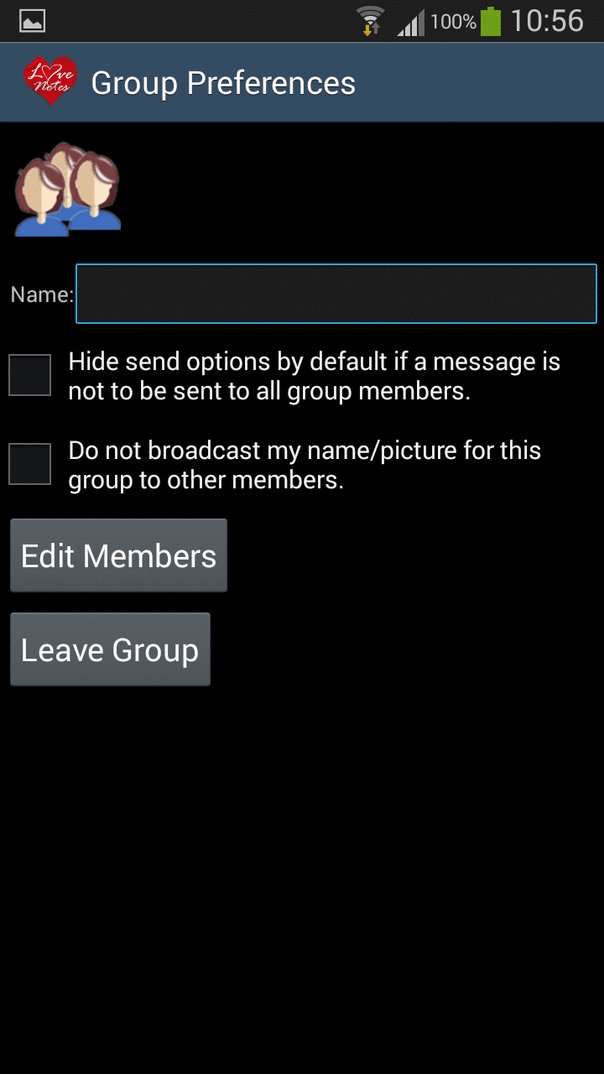Tap the Love Notes app icon to go back
This screenshot has width=604, height=1075.
(50, 82)
